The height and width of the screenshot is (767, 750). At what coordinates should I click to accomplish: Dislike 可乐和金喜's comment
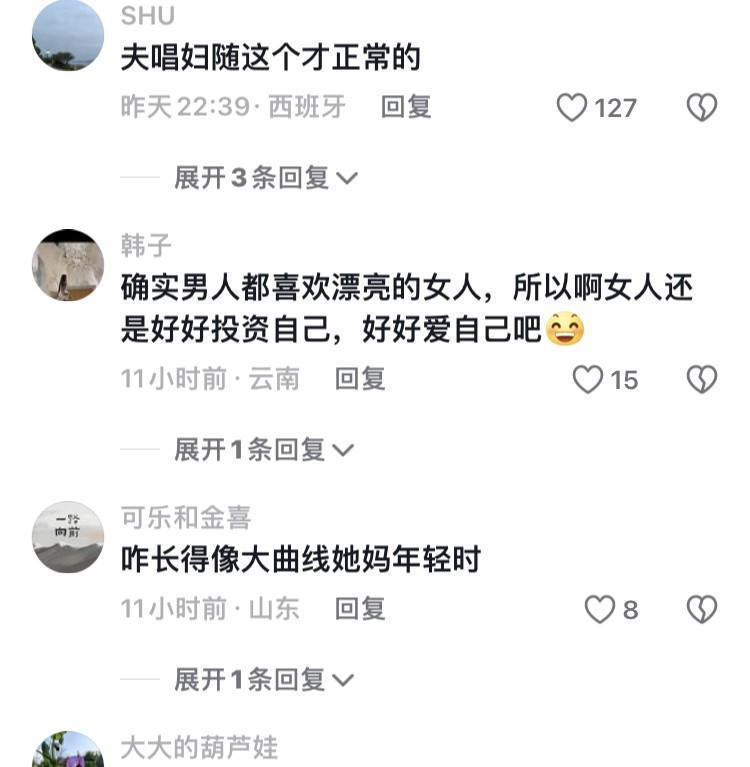(x=702, y=609)
